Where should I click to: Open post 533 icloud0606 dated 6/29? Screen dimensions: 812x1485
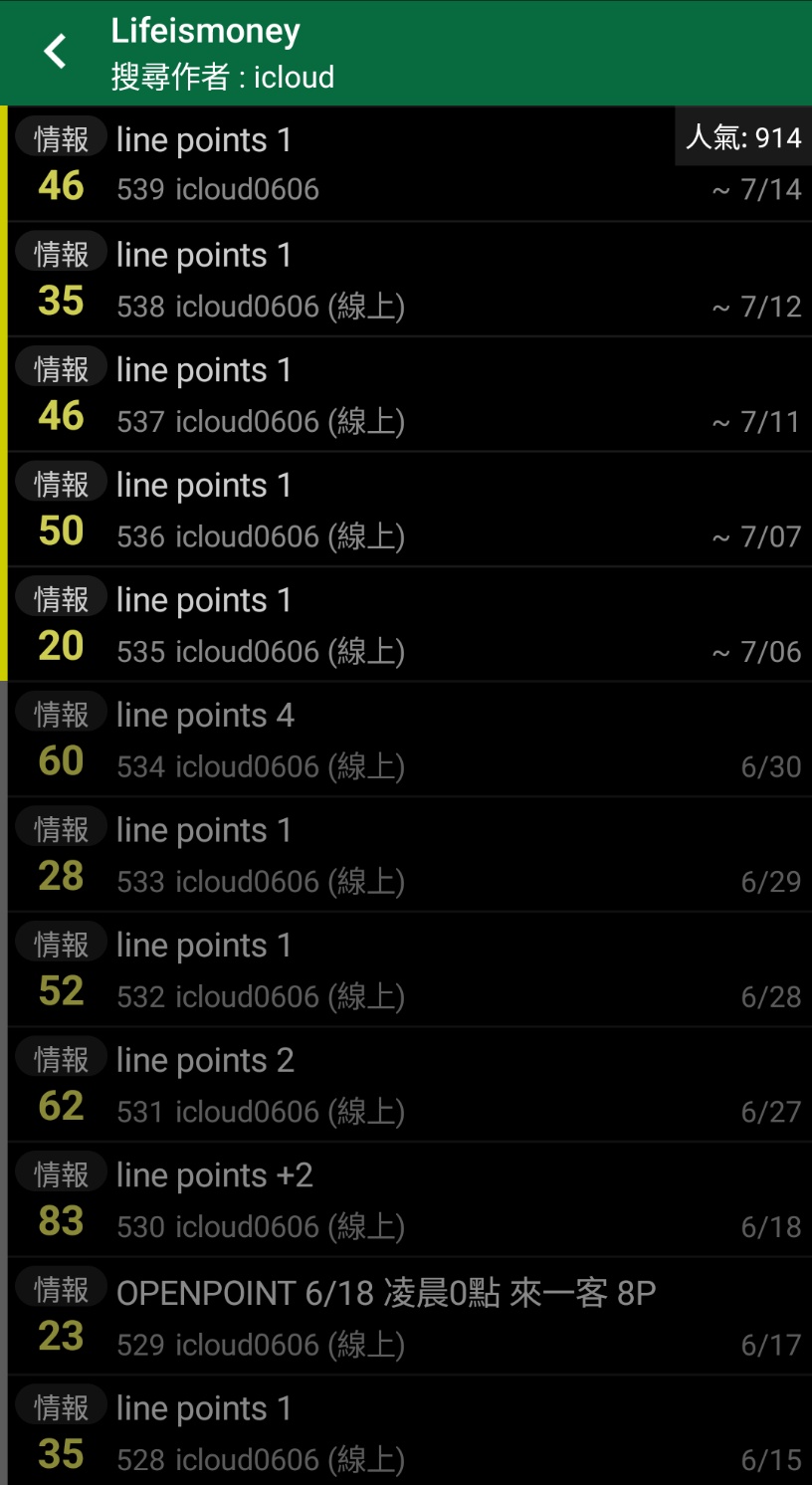(x=398, y=855)
